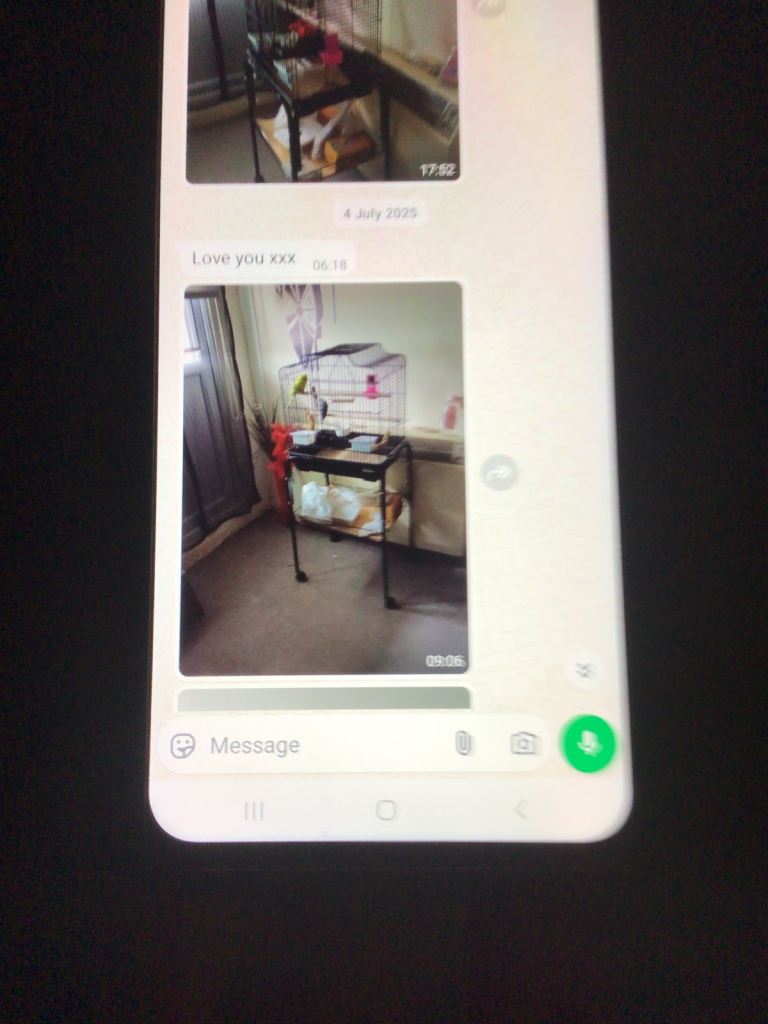Attach a file with the paperclip icon

pyautogui.click(x=462, y=743)
